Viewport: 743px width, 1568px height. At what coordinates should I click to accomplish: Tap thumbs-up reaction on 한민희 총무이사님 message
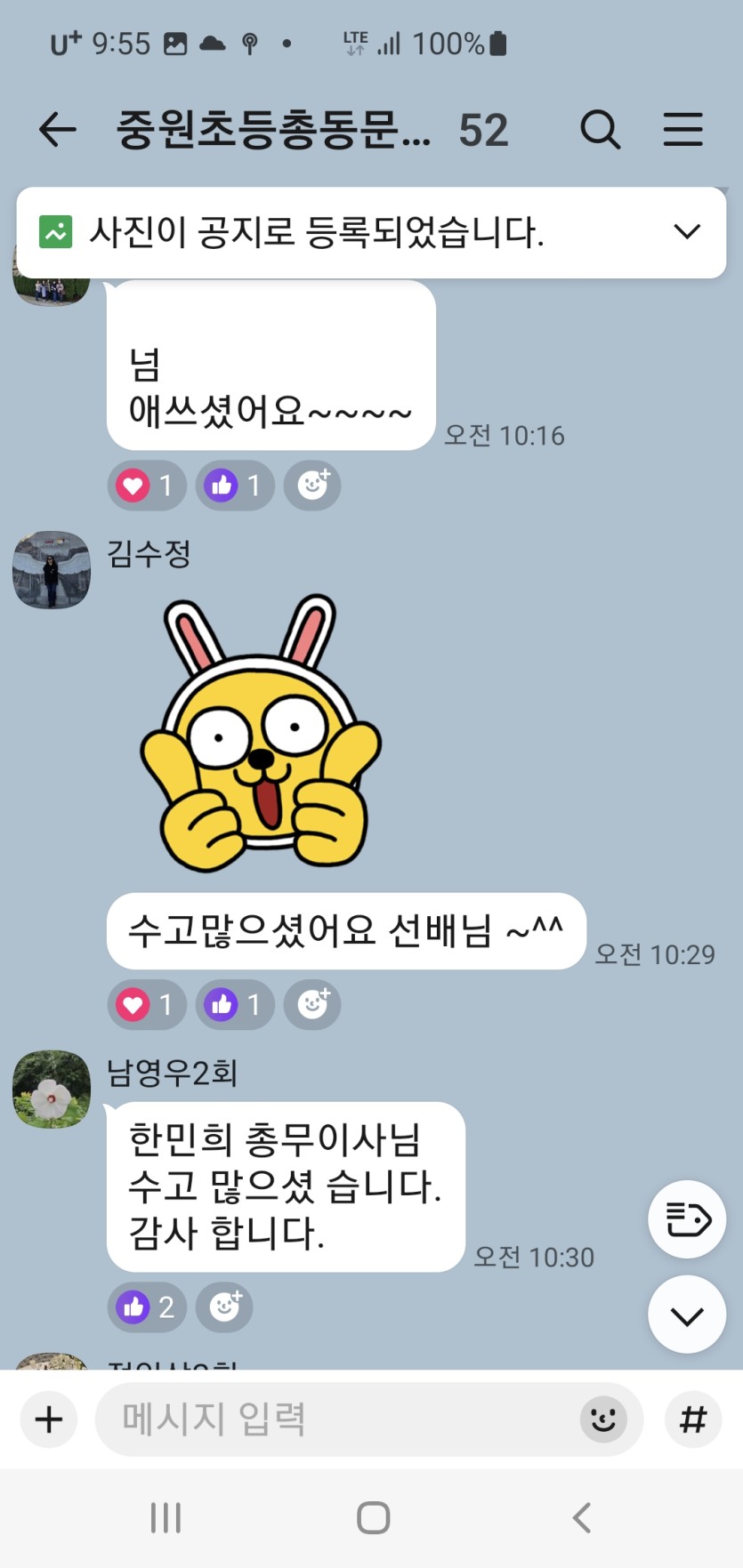pyautogui.click(x=147, y=1307)
